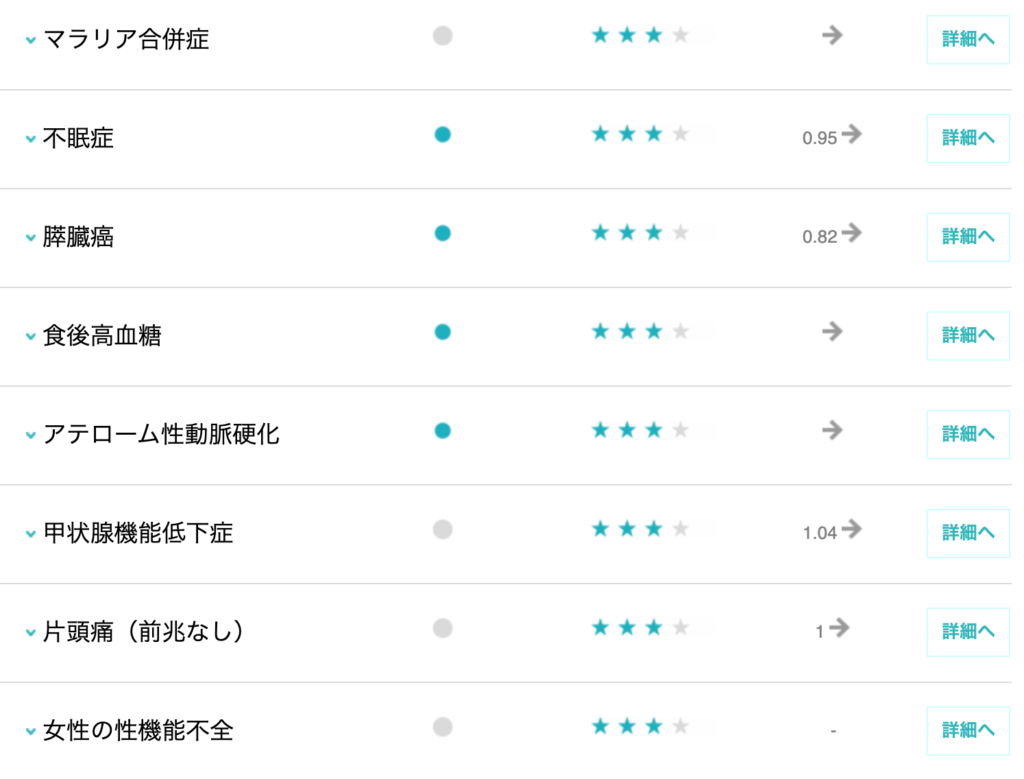The width and height of the screenshot is (1024, 779).
Task: Expand 食後高血糖 with its chevron
Action: tap(31, 337)
